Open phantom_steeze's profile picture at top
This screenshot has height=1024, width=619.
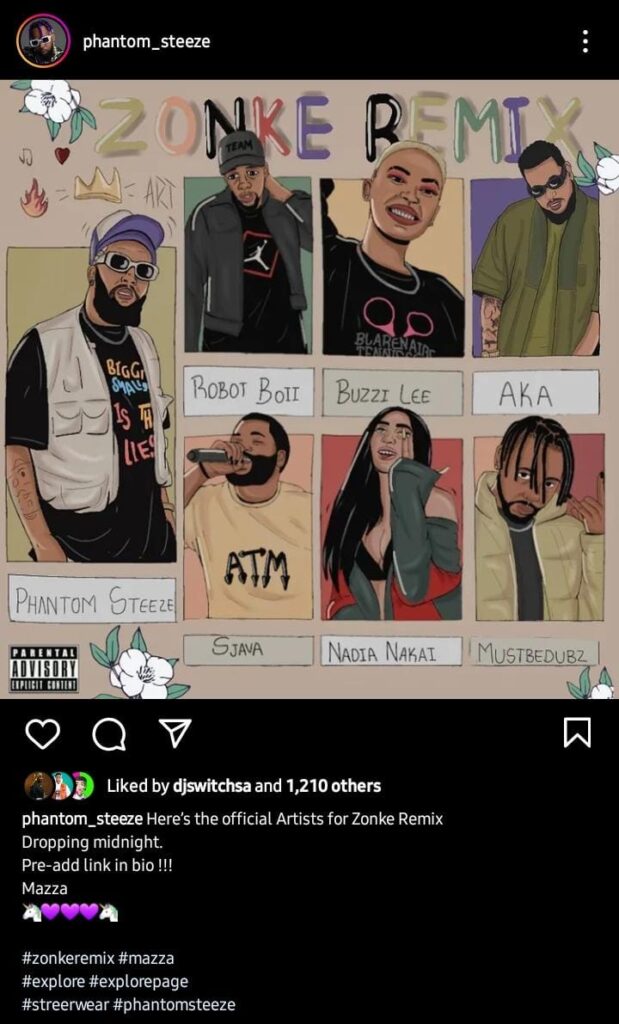(x=42, y=40)
